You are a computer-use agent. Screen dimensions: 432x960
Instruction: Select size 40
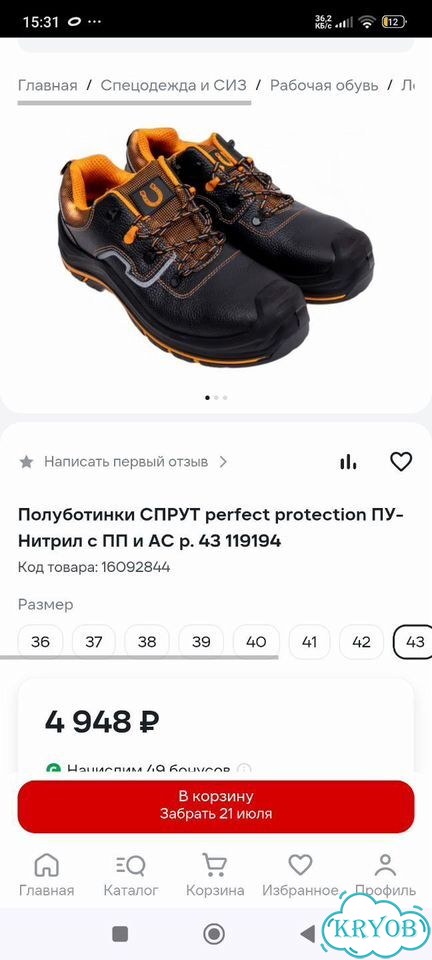coord(256,642)
